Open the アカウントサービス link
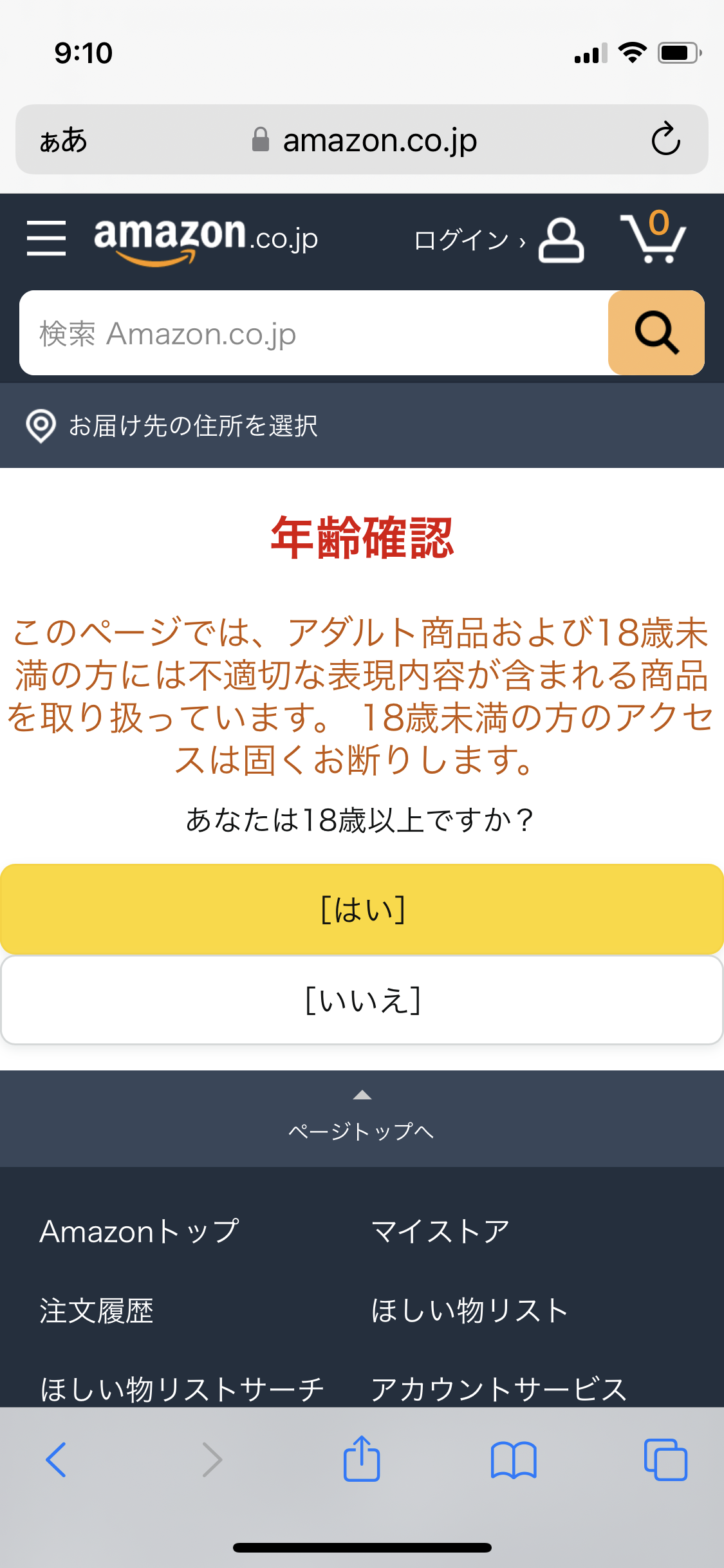The image size is (724, 1568). (x=499, y=1389)
